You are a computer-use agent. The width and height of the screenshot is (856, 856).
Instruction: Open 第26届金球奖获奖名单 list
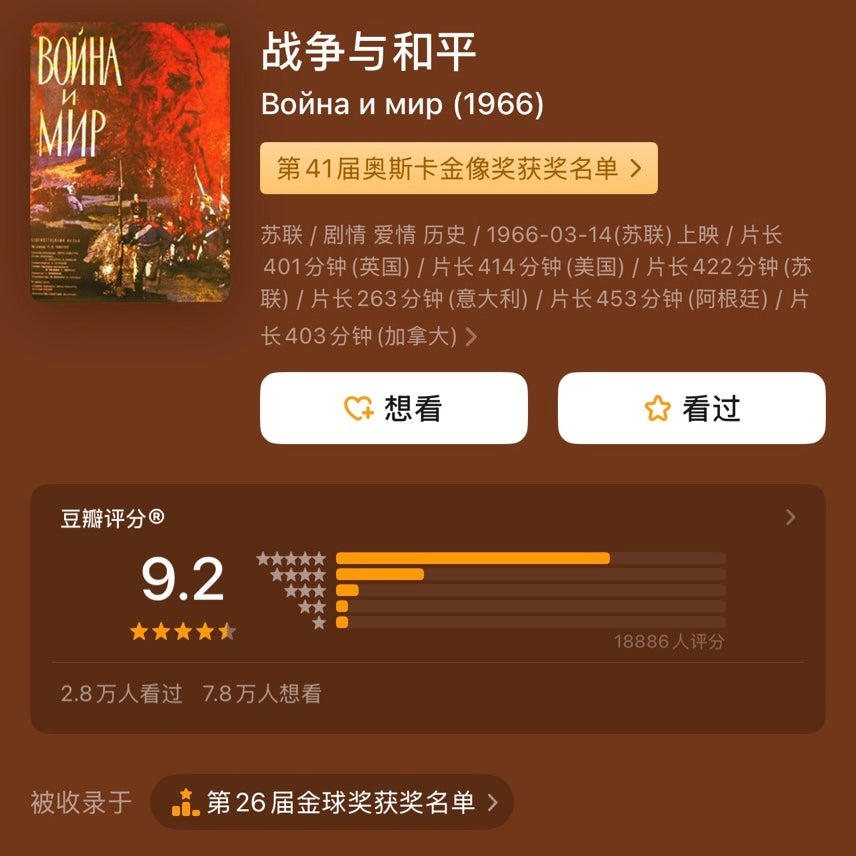click(x=332, y=802)
